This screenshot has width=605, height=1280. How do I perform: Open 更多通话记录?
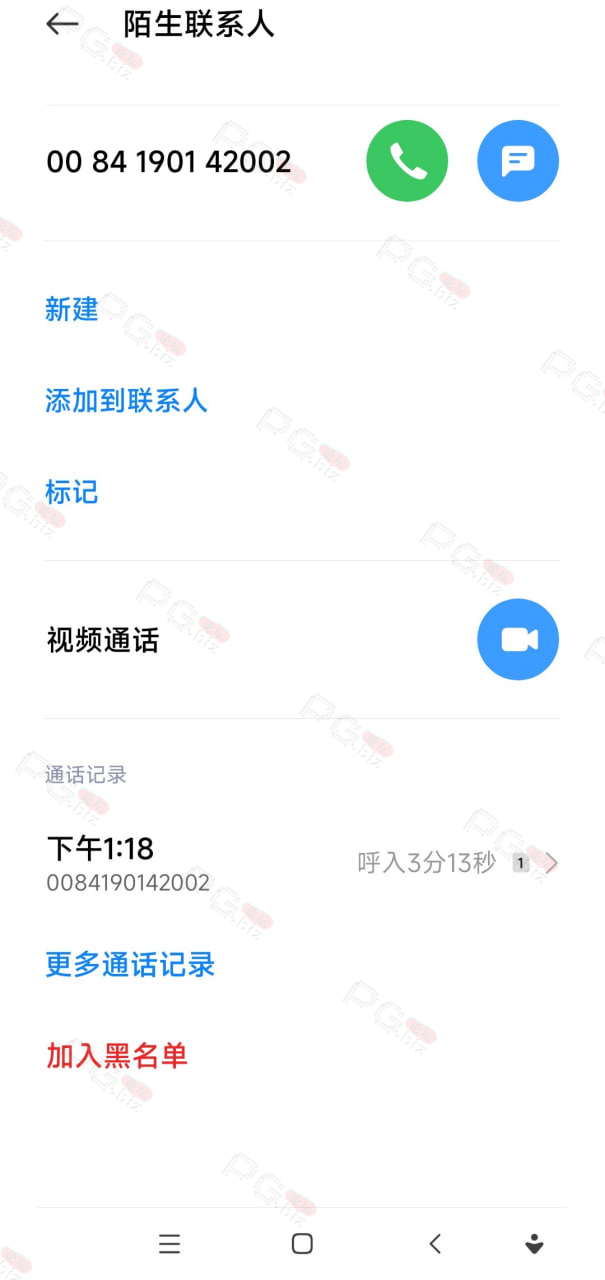point(130,965)
